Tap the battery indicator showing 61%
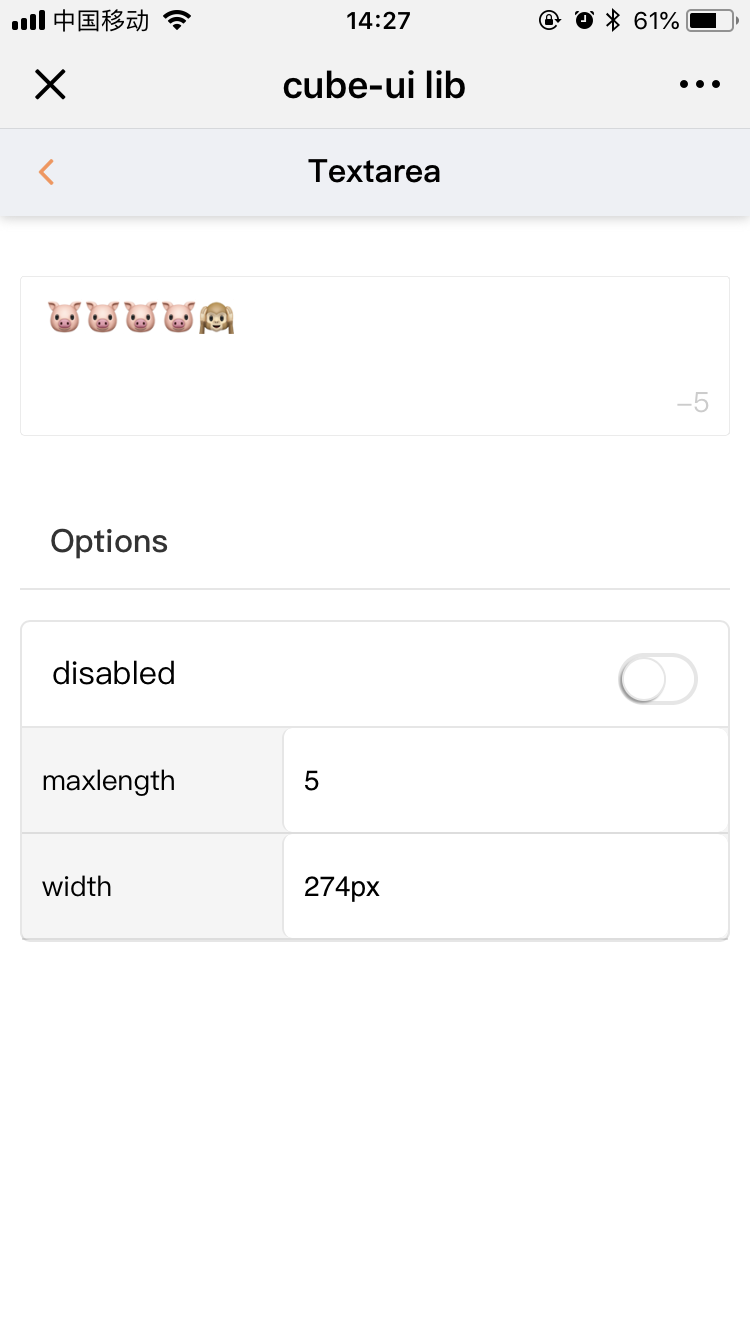Image resolution: width=750 pixels, height=1334 pixels. [x=702, y=19]
